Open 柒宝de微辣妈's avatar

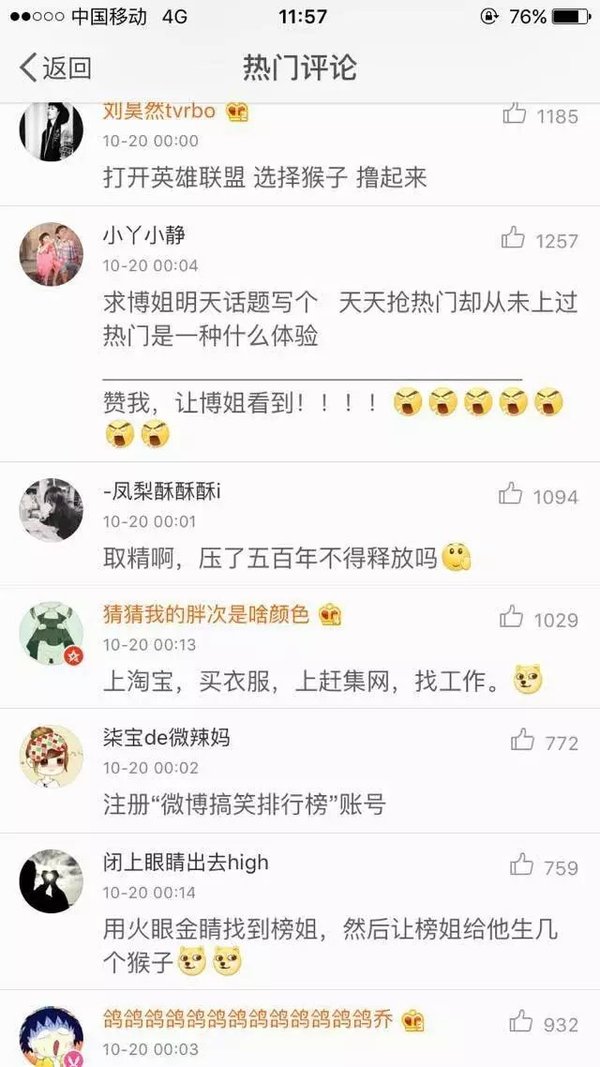(x=51, y=757)
